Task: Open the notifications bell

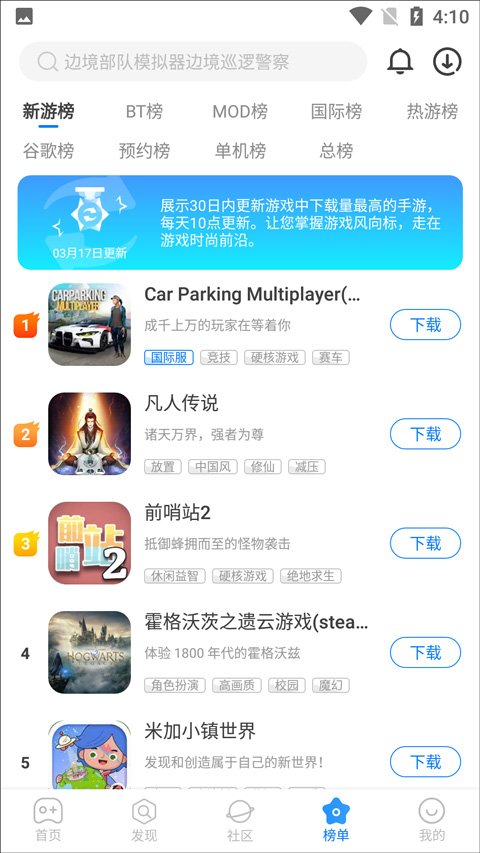Action: point(400,61)
